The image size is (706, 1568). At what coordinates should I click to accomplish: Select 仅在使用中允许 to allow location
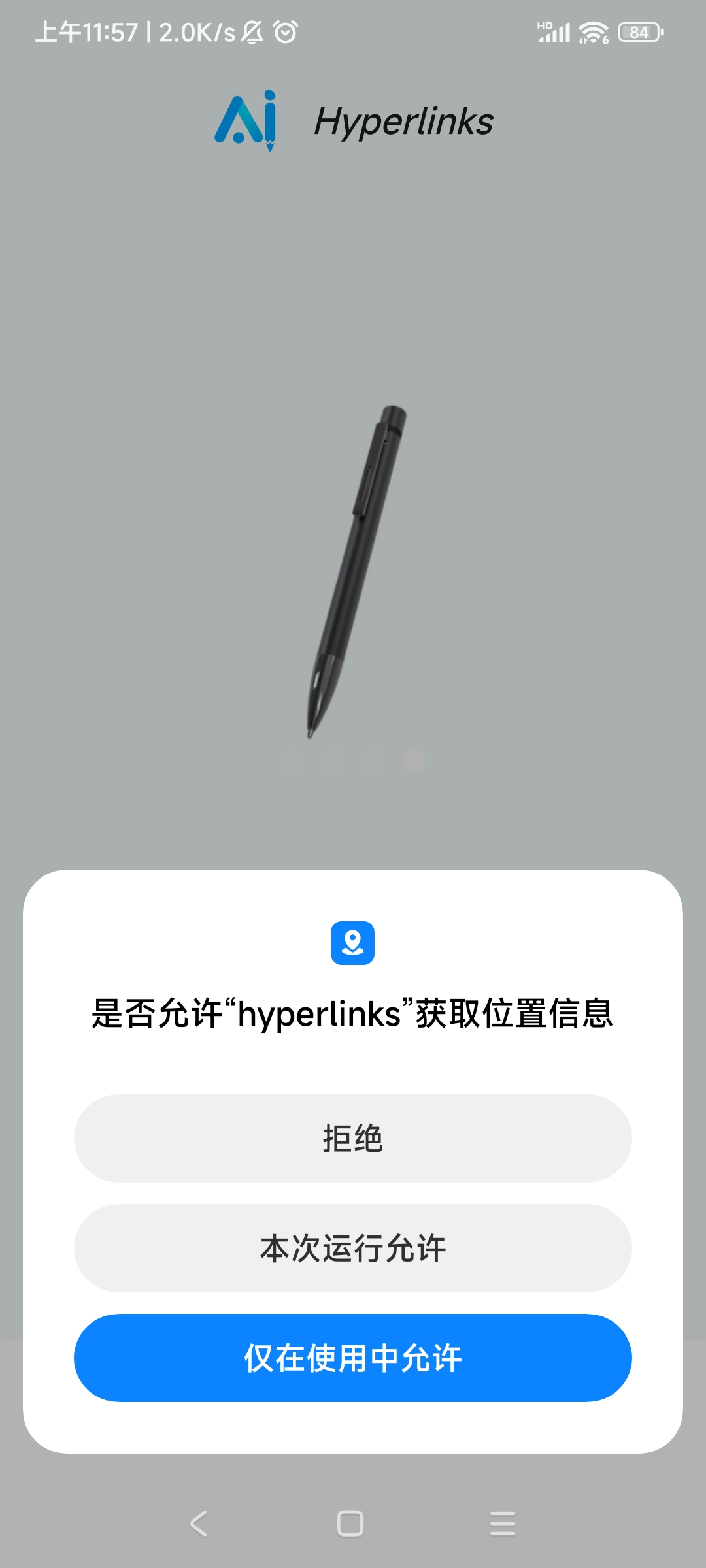352,1358
